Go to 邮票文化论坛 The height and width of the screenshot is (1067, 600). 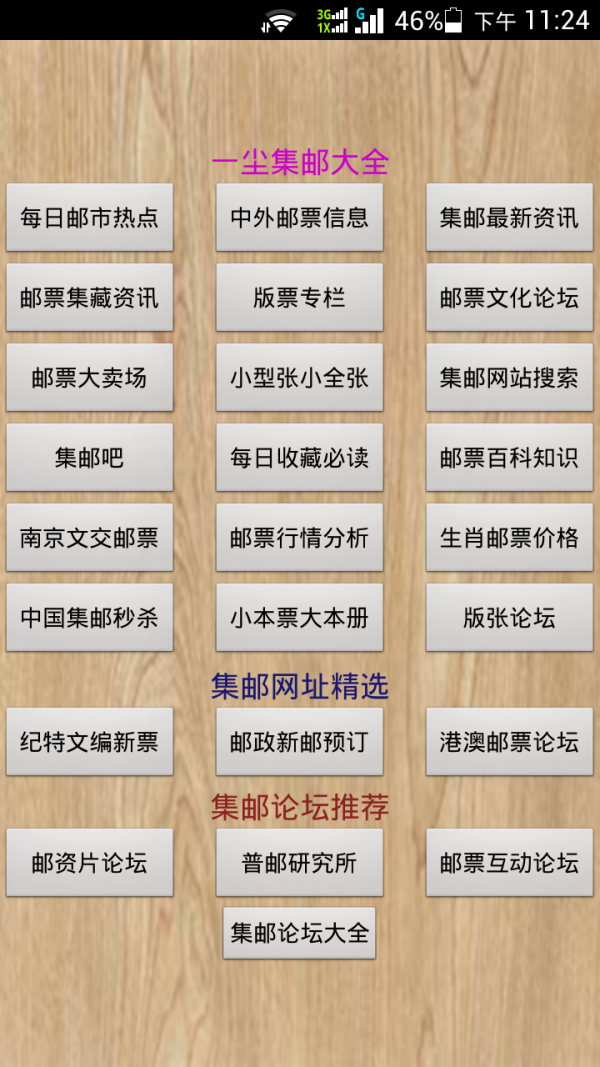509,297
